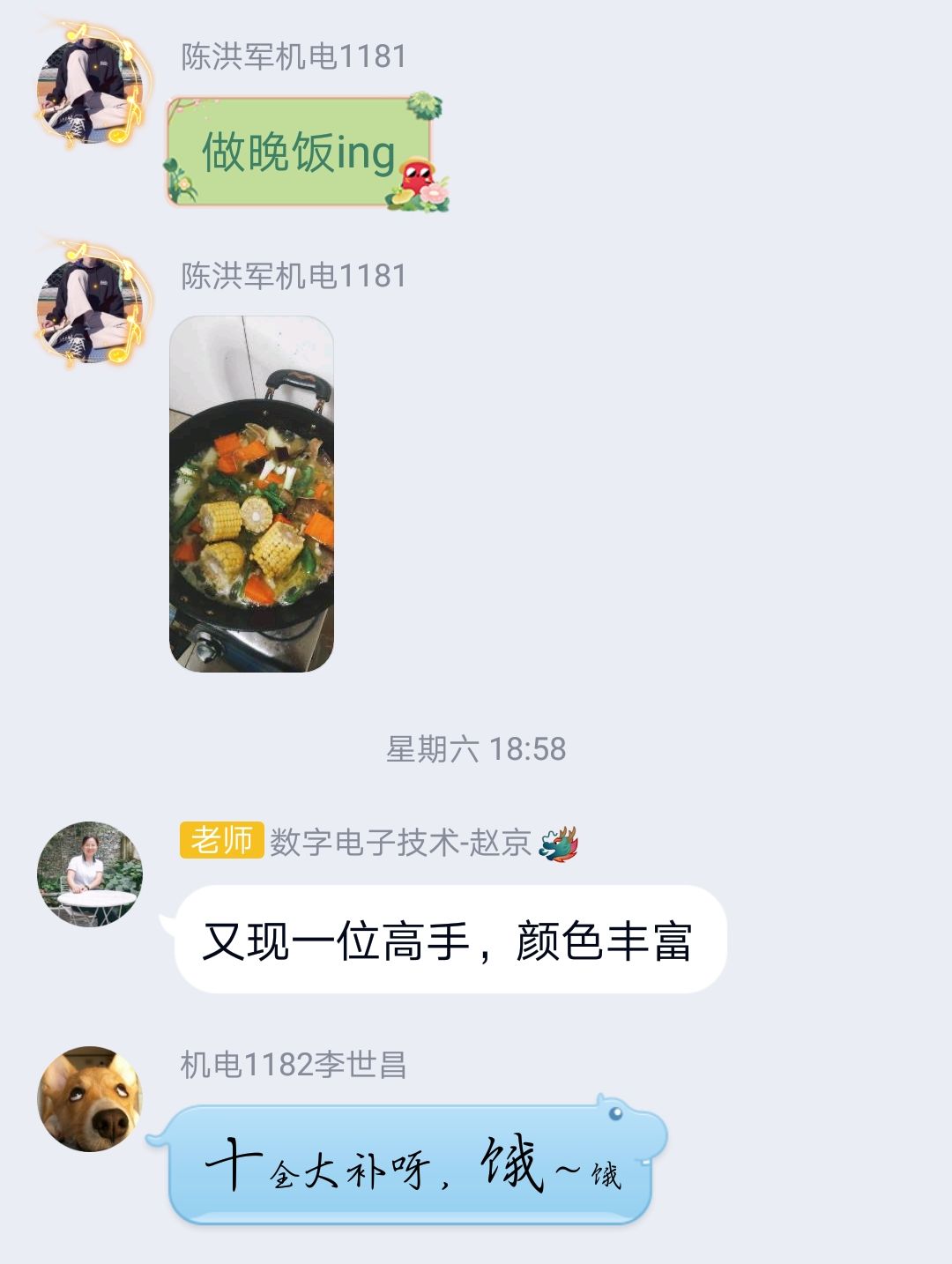The width and height of the screenshot is (952, 1264).
Task: Open the shared hot pot photo
Action: 251,494
